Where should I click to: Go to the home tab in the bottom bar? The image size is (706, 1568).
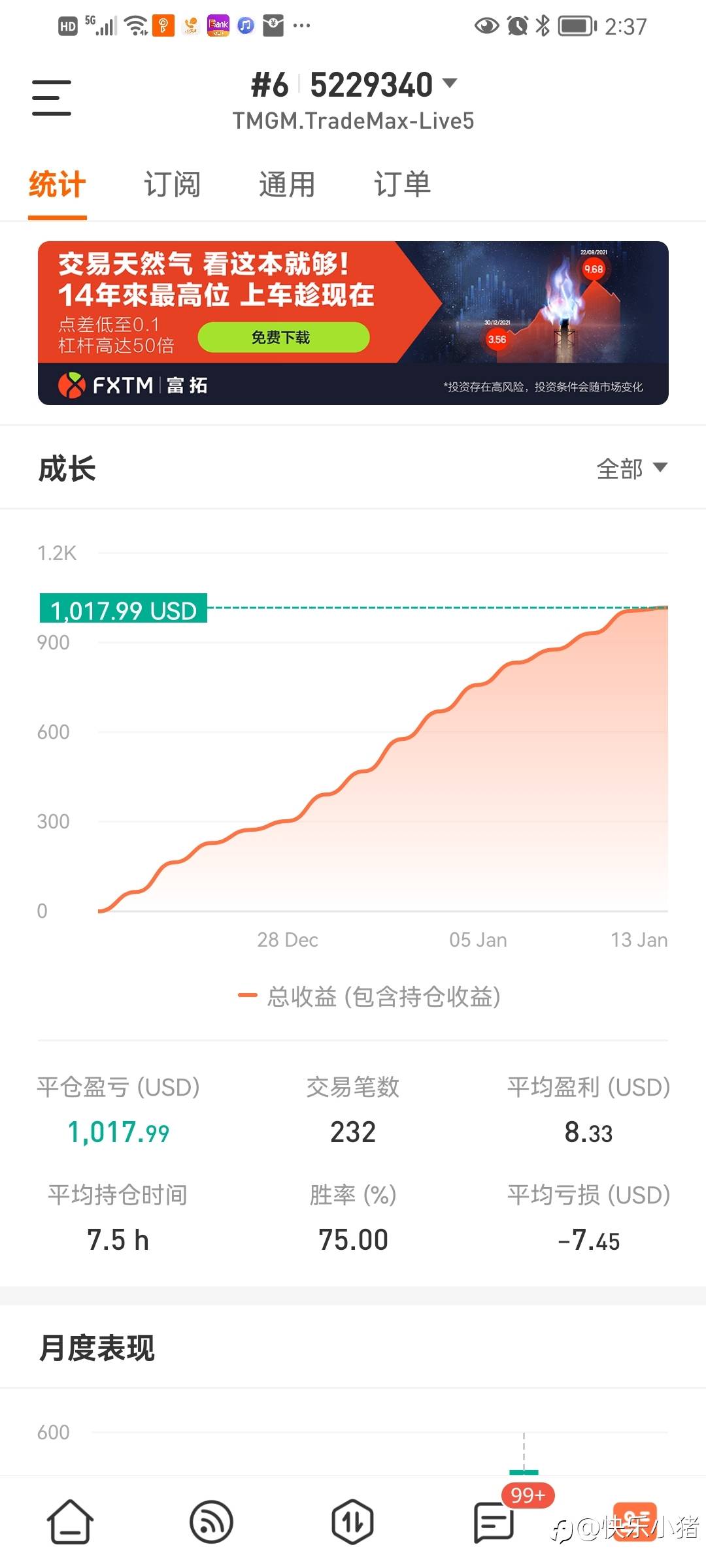coord(70,1522)
